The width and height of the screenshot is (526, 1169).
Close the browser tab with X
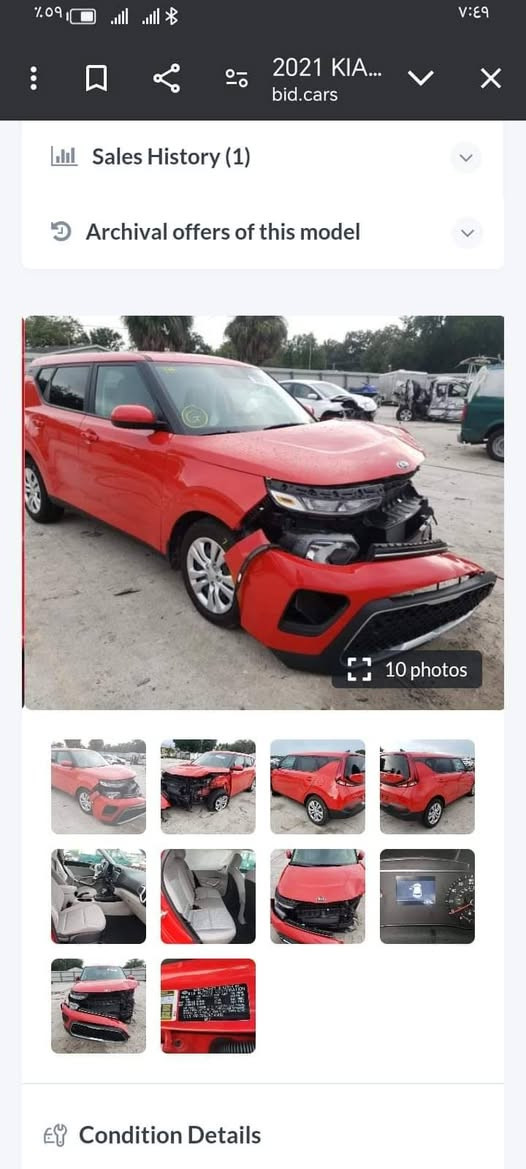coord(490,78)
